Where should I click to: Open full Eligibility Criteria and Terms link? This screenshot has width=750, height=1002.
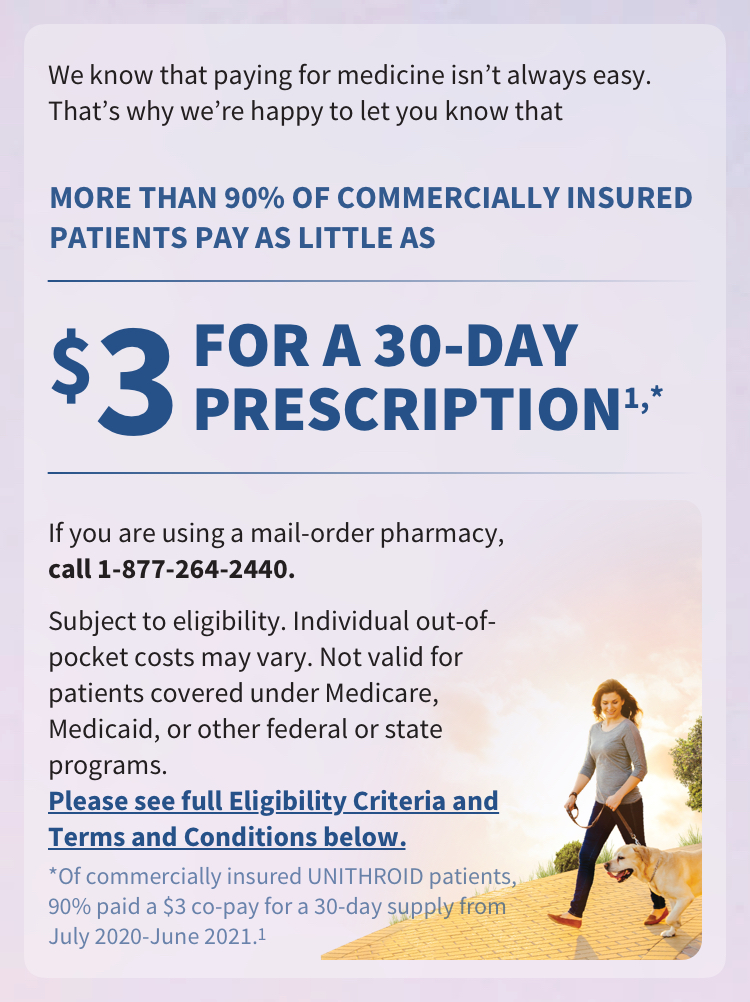click(x=273, y=803)
